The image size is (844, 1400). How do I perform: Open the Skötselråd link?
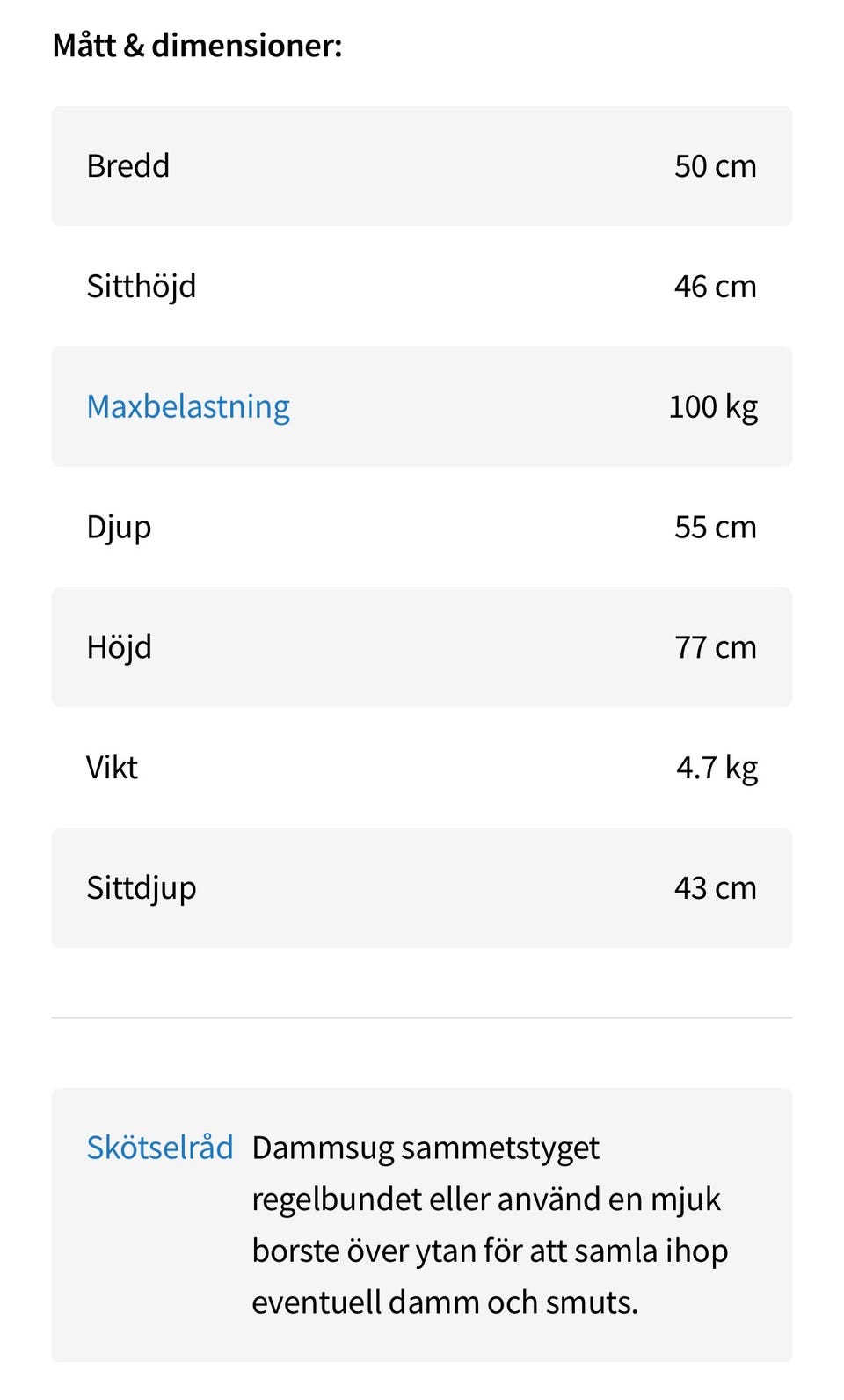(x=160, y=1148)
